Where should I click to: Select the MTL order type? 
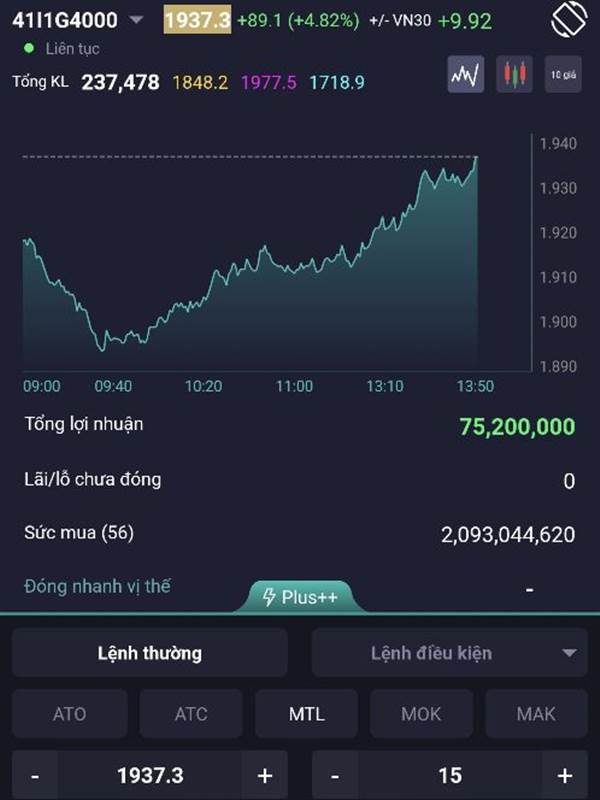point(307,714)
